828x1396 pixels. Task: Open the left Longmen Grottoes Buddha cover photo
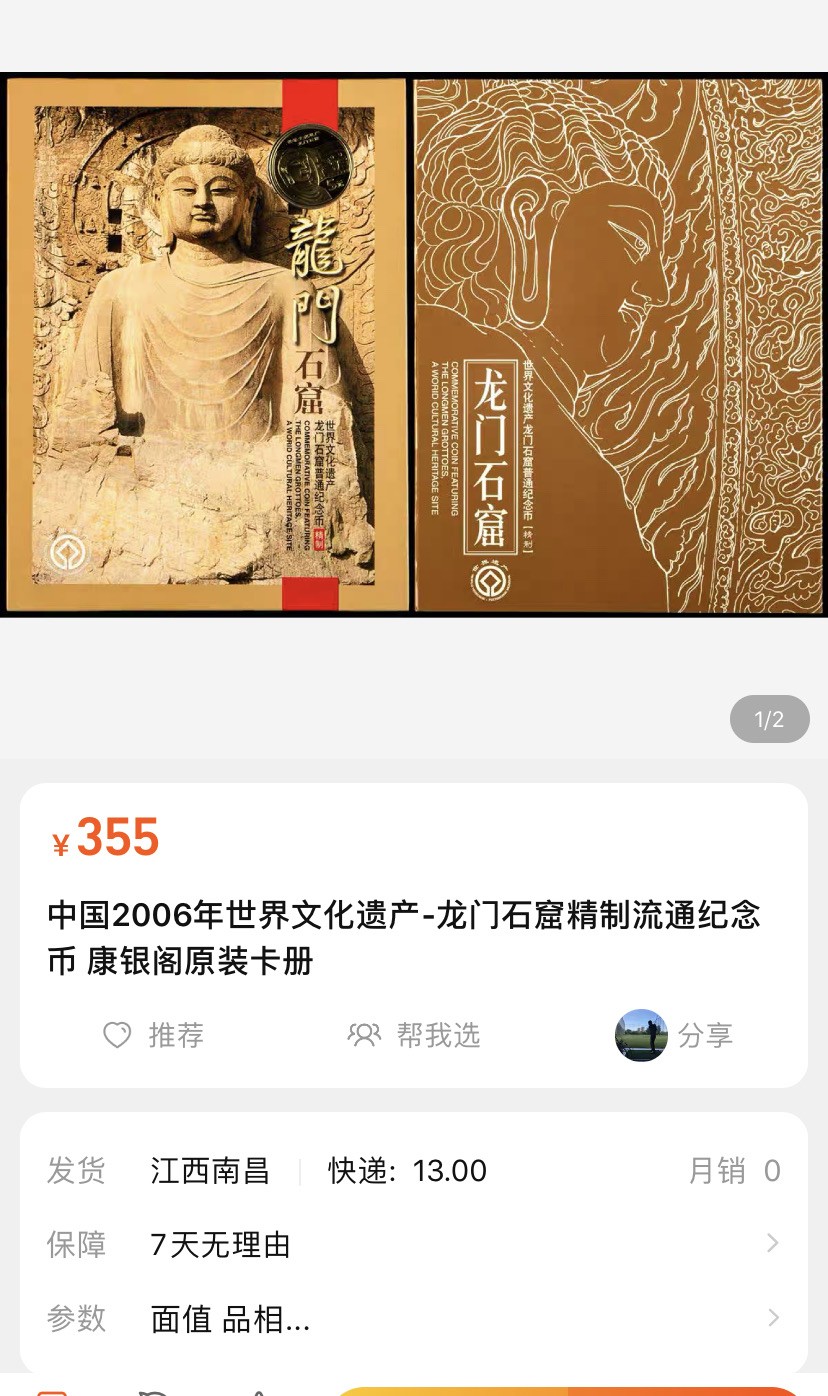pyautogui.click(x=205, y=345)
